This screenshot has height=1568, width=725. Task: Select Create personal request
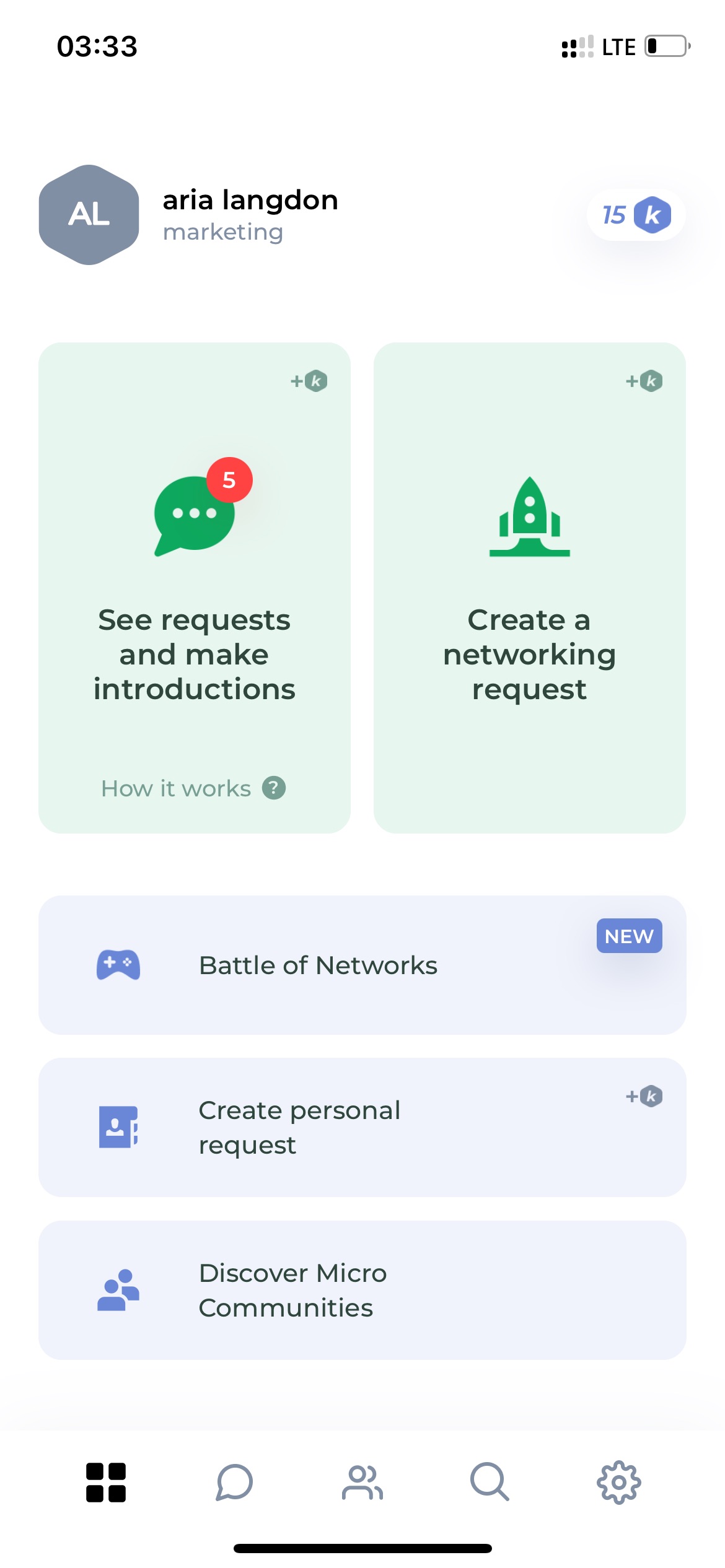tap(362, 1127)
